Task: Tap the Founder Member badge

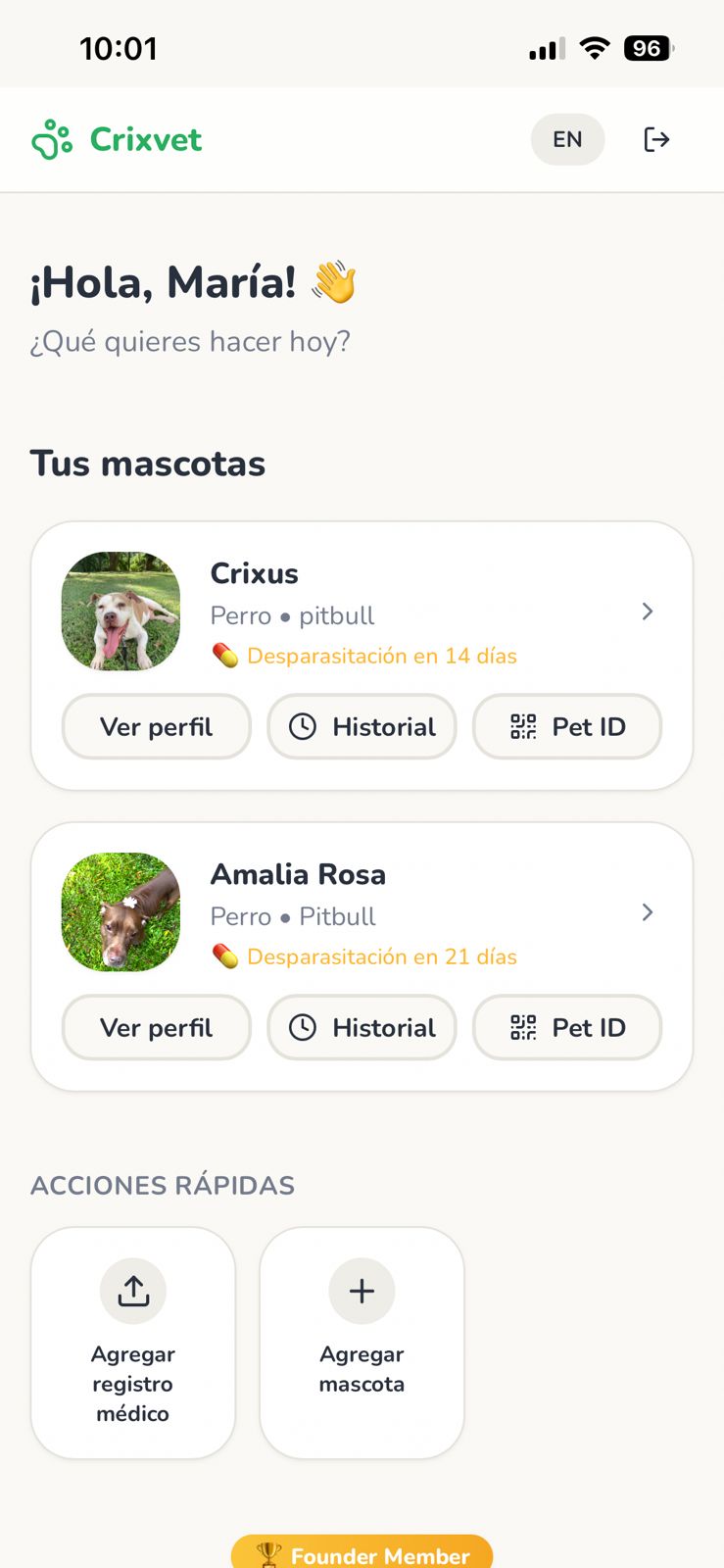Action: pyautogui.click(x=362, y=1553)
